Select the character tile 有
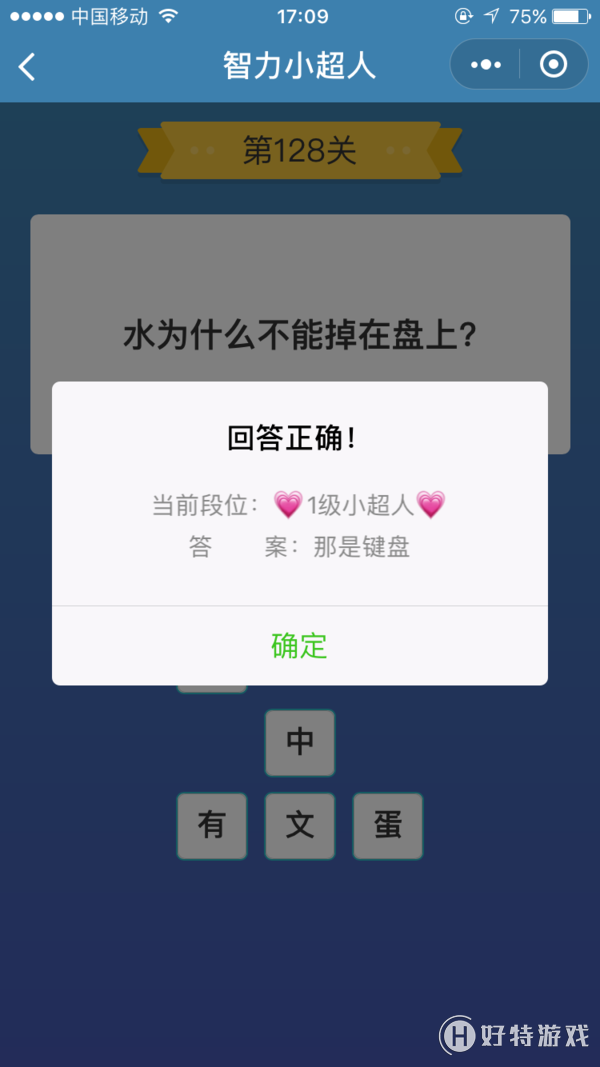This screenshot has width=600, height=1067. click(x=212, y=826)
